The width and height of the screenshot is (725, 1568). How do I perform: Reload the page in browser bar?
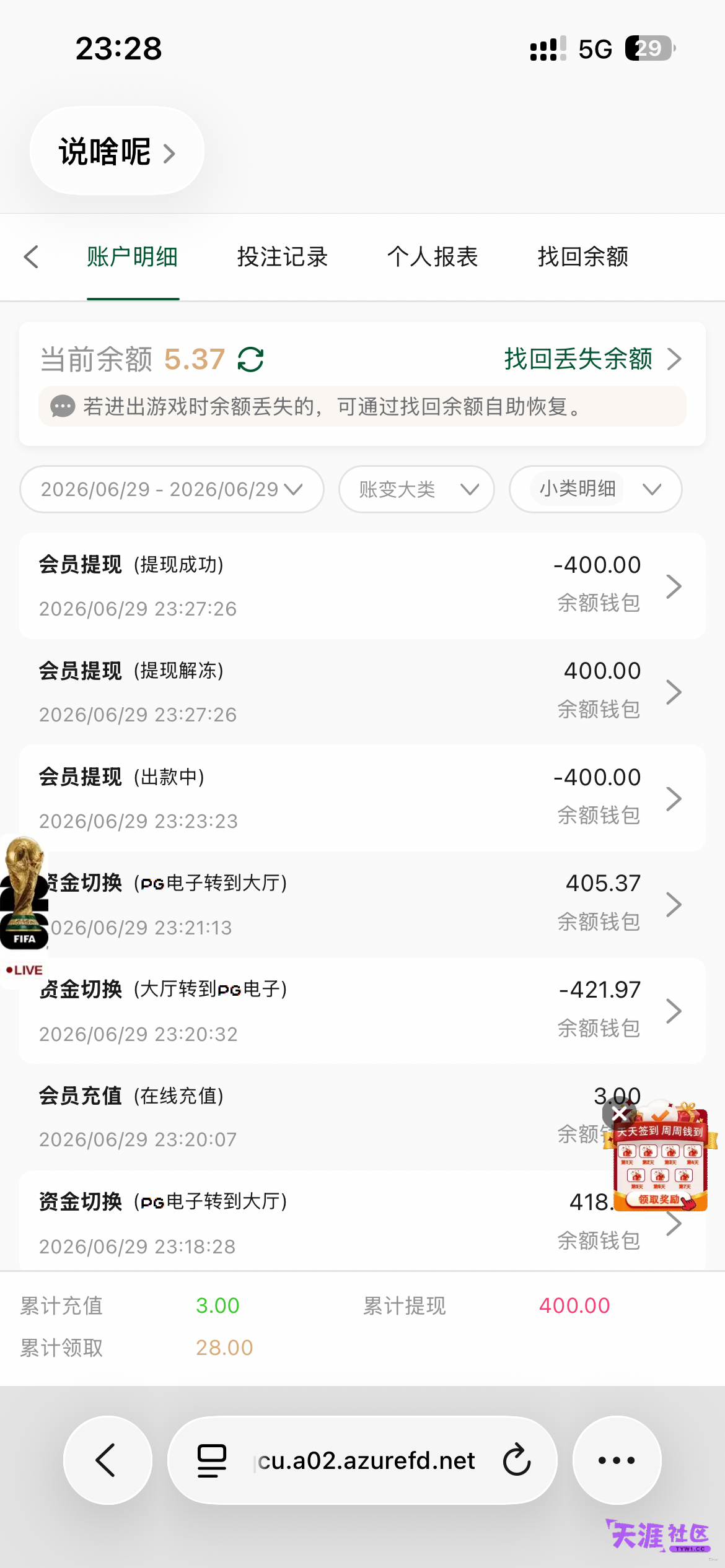(517, 1460)
